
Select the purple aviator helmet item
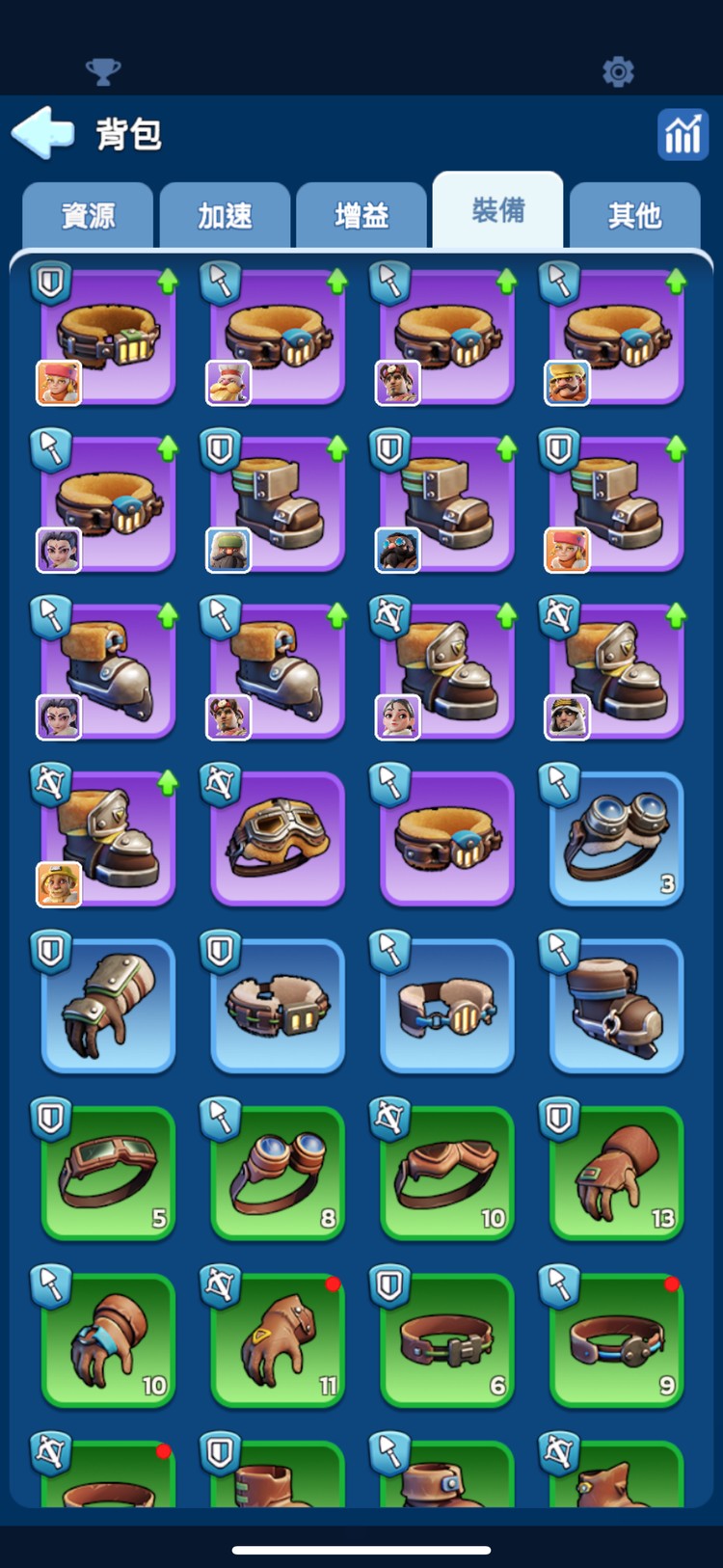point(278,838)
